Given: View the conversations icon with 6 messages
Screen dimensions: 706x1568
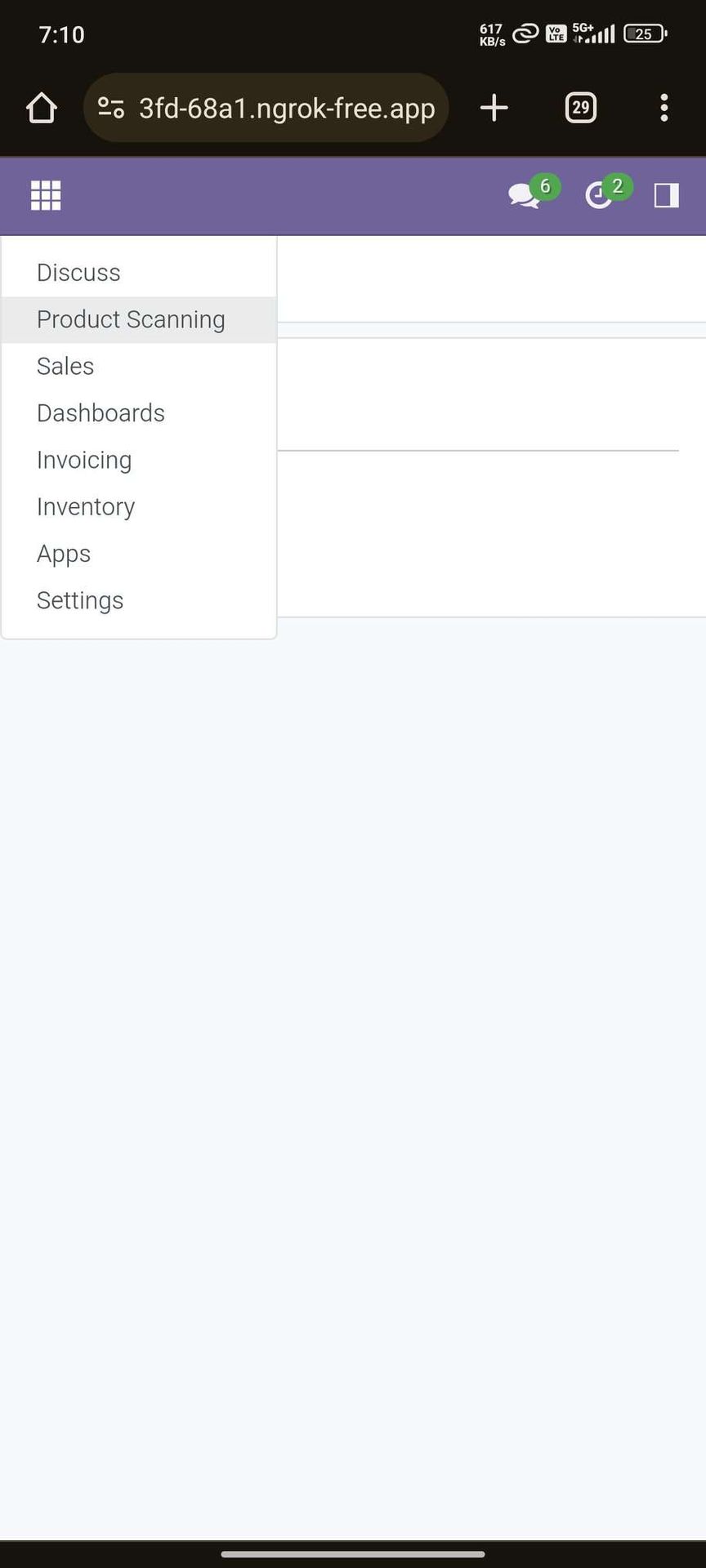Looking at the screenshot, I should click(532, 194).
